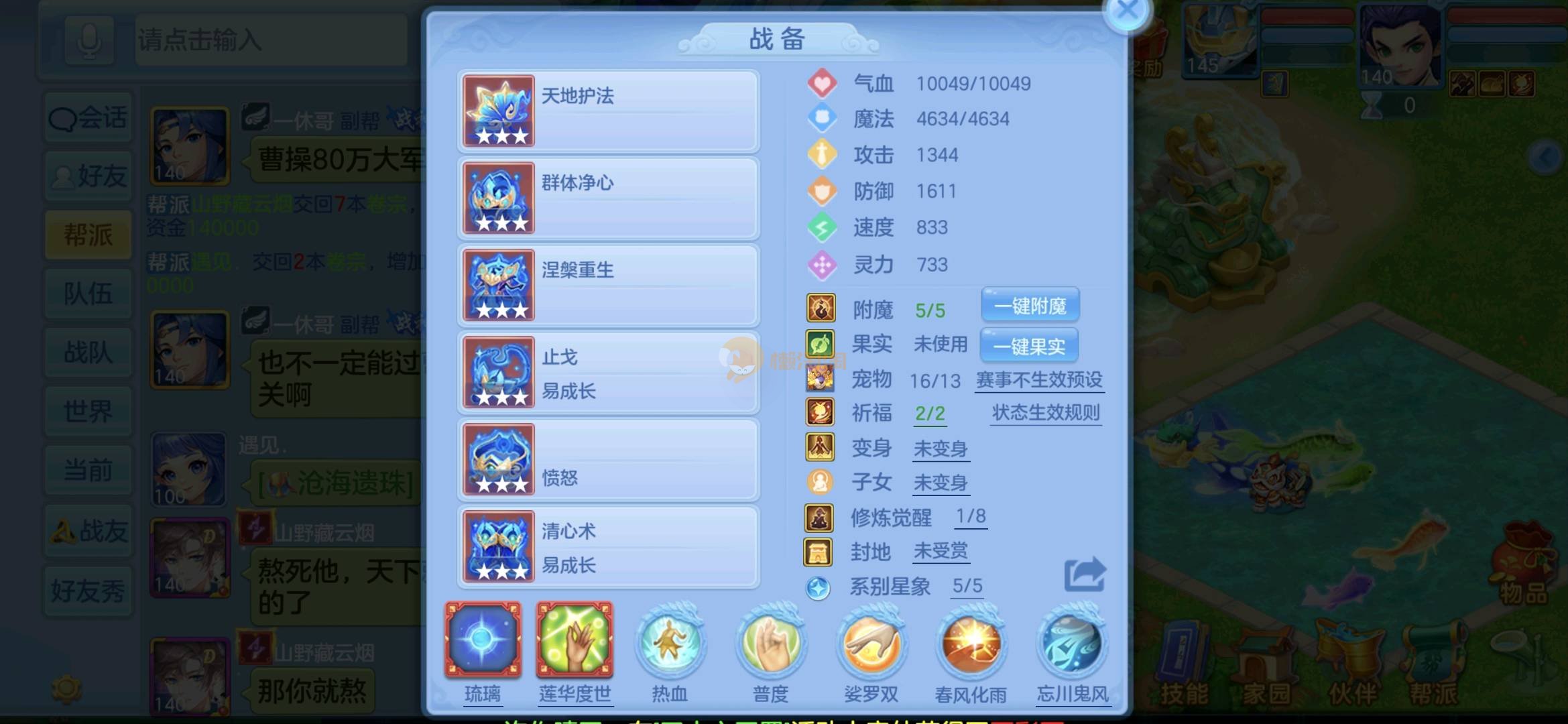
Task: Open the 修炼觉醒 1/8 link
Action: point(970,517)
